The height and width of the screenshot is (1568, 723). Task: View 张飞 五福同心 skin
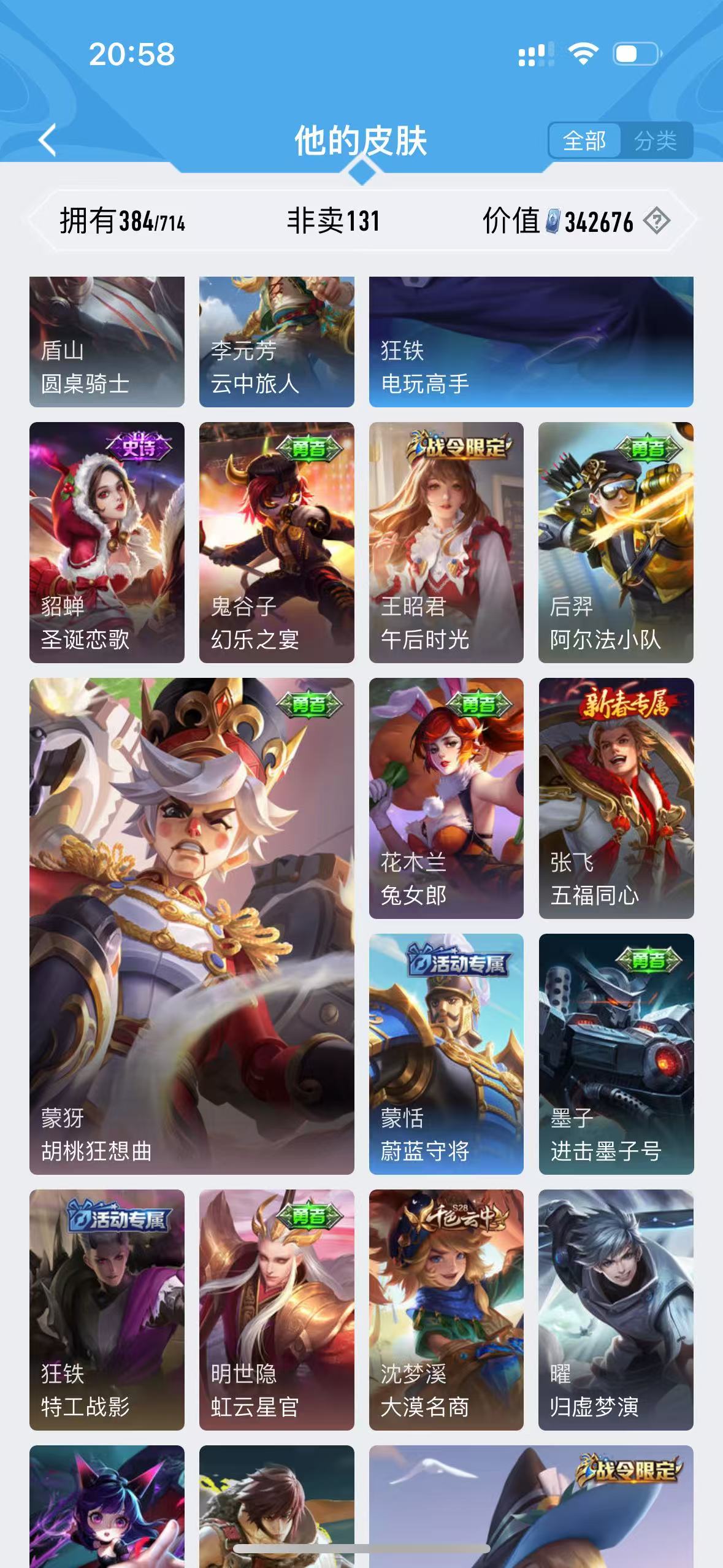pyautogui.click(x=616, y=798)
